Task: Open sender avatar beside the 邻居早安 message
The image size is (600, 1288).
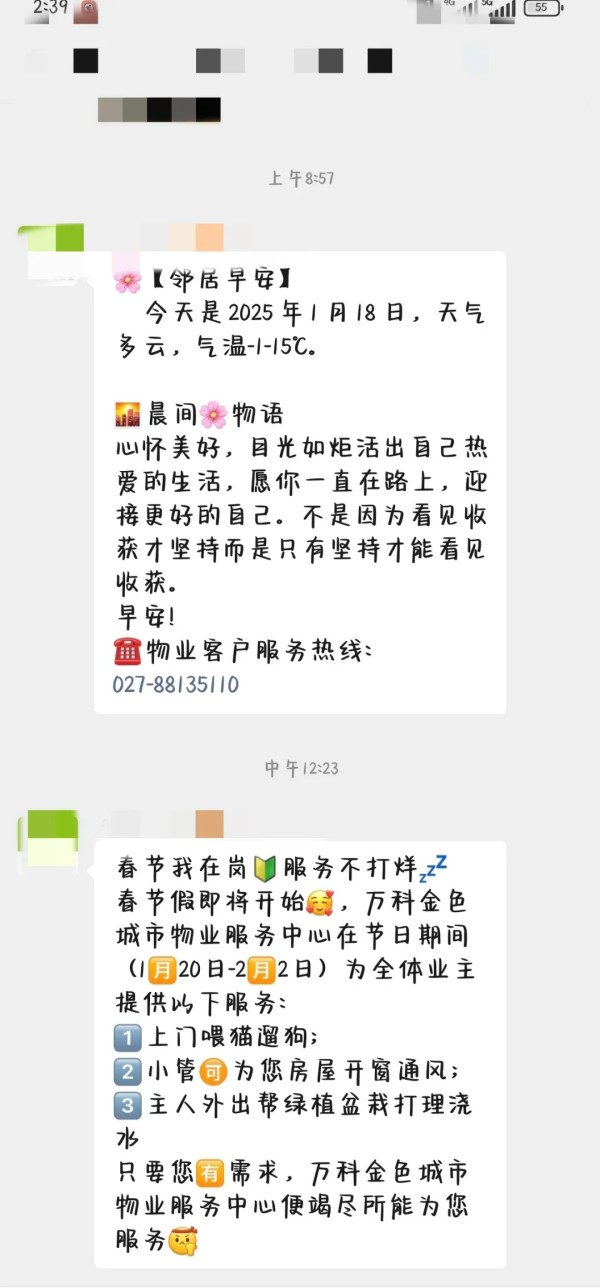Action: pyautogui.click(x=51, y=254)
